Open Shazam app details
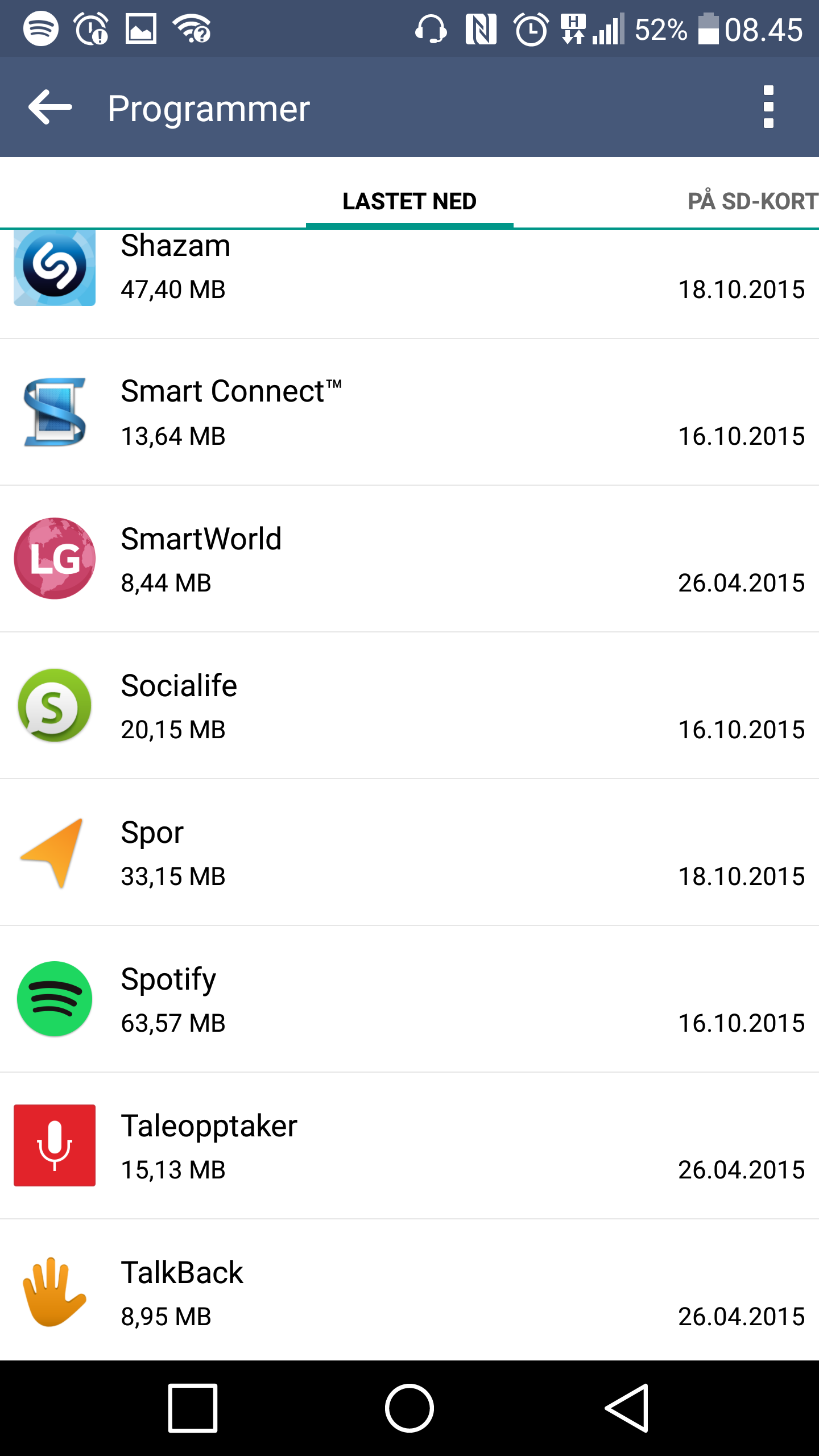 (409, 284)
